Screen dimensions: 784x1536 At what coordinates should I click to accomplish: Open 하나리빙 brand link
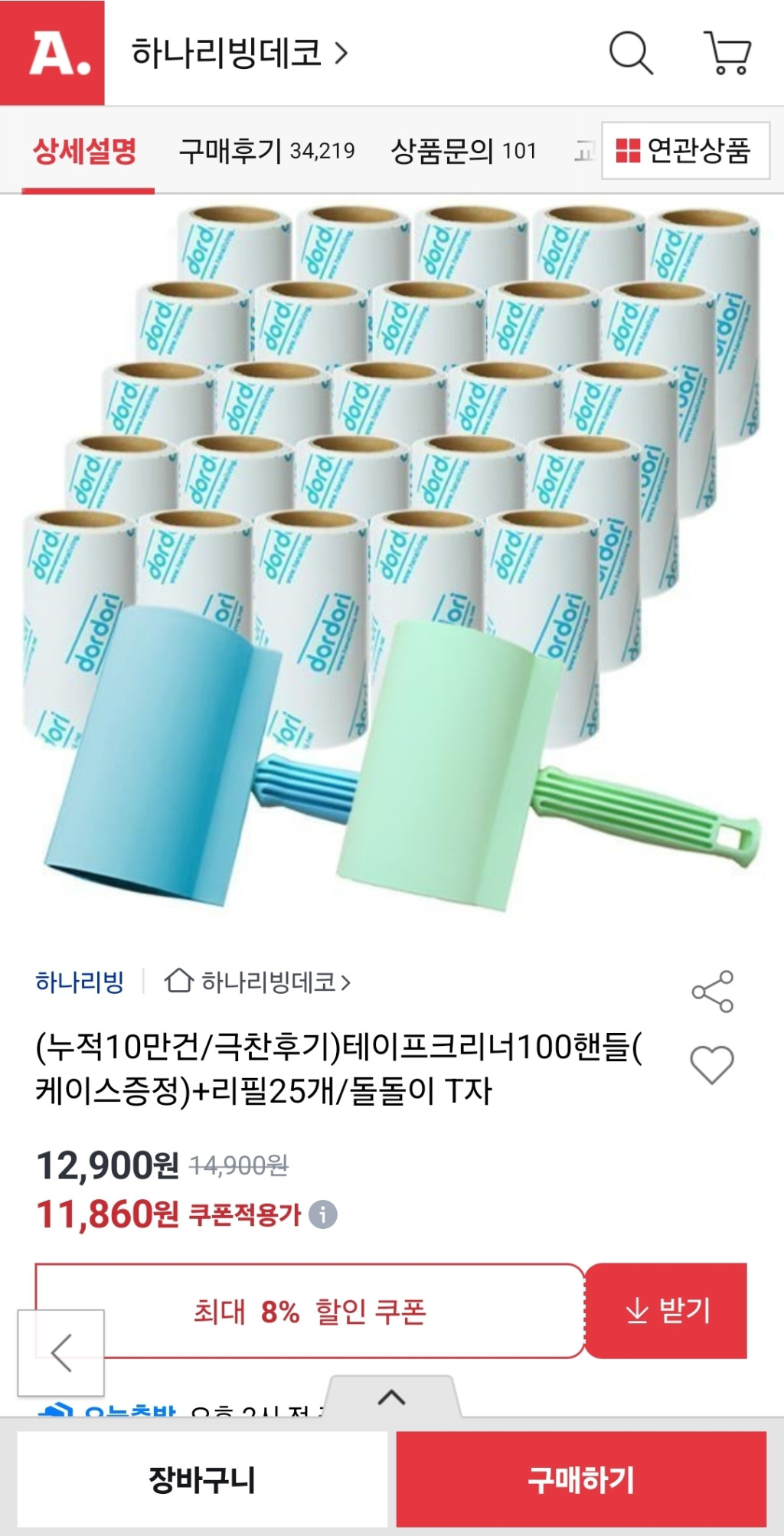[80, 982]
